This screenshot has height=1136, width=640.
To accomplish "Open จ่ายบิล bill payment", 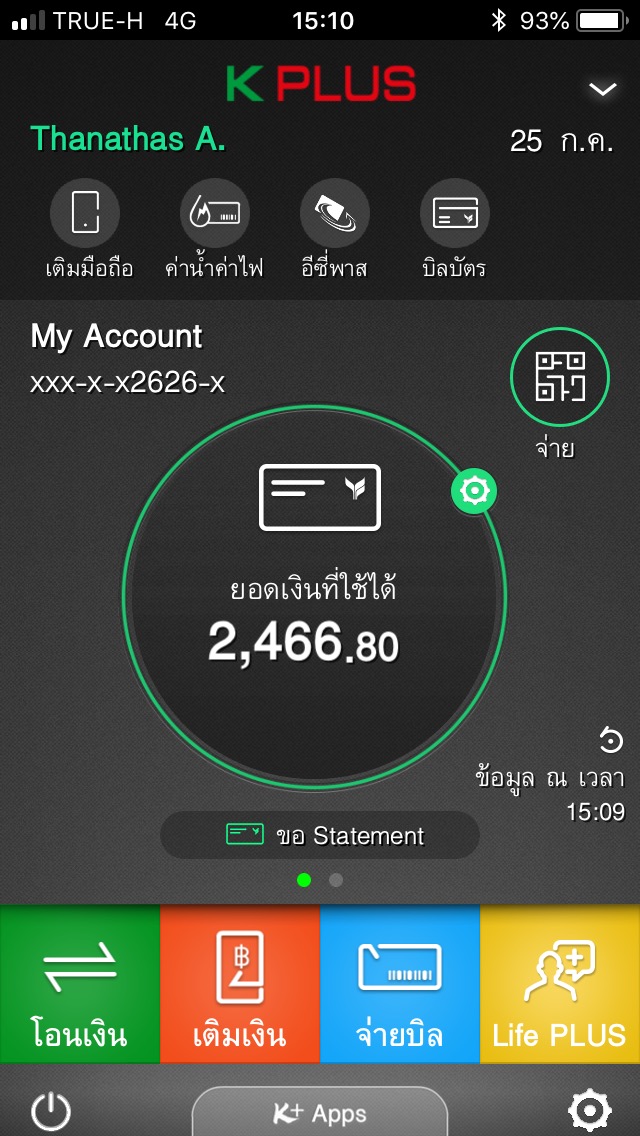I will coord(400,984).
